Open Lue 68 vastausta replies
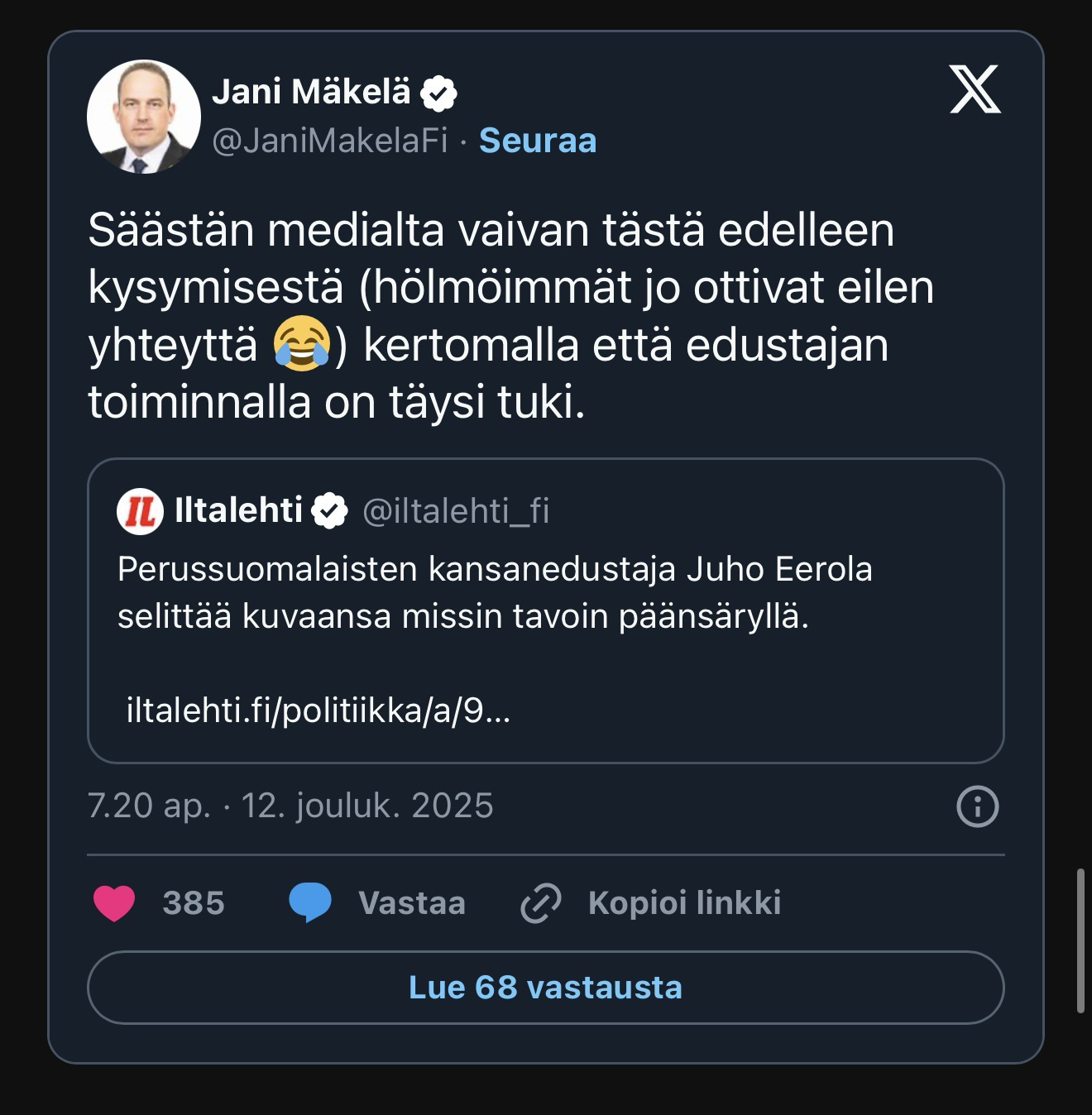Viewport: 1092px width, 1115px height. coord(545,987)
